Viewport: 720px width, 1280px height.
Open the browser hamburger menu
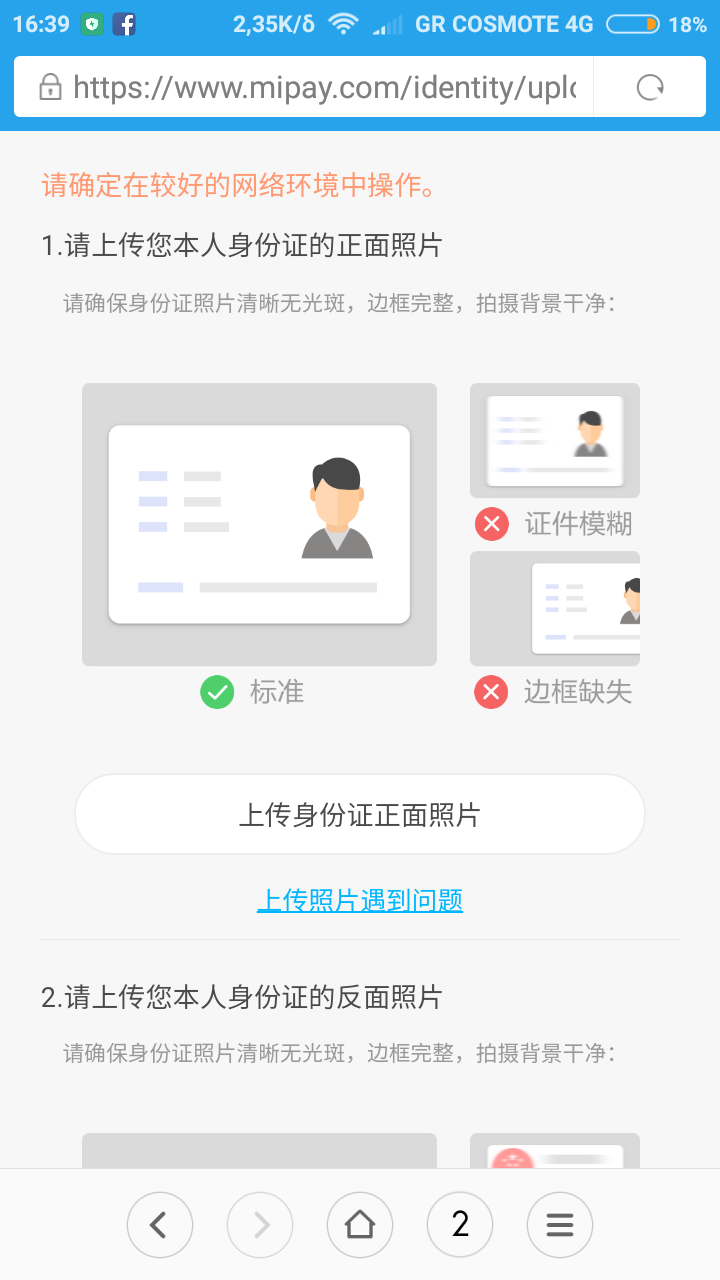pyautogui.click(x=560, y=1224)
